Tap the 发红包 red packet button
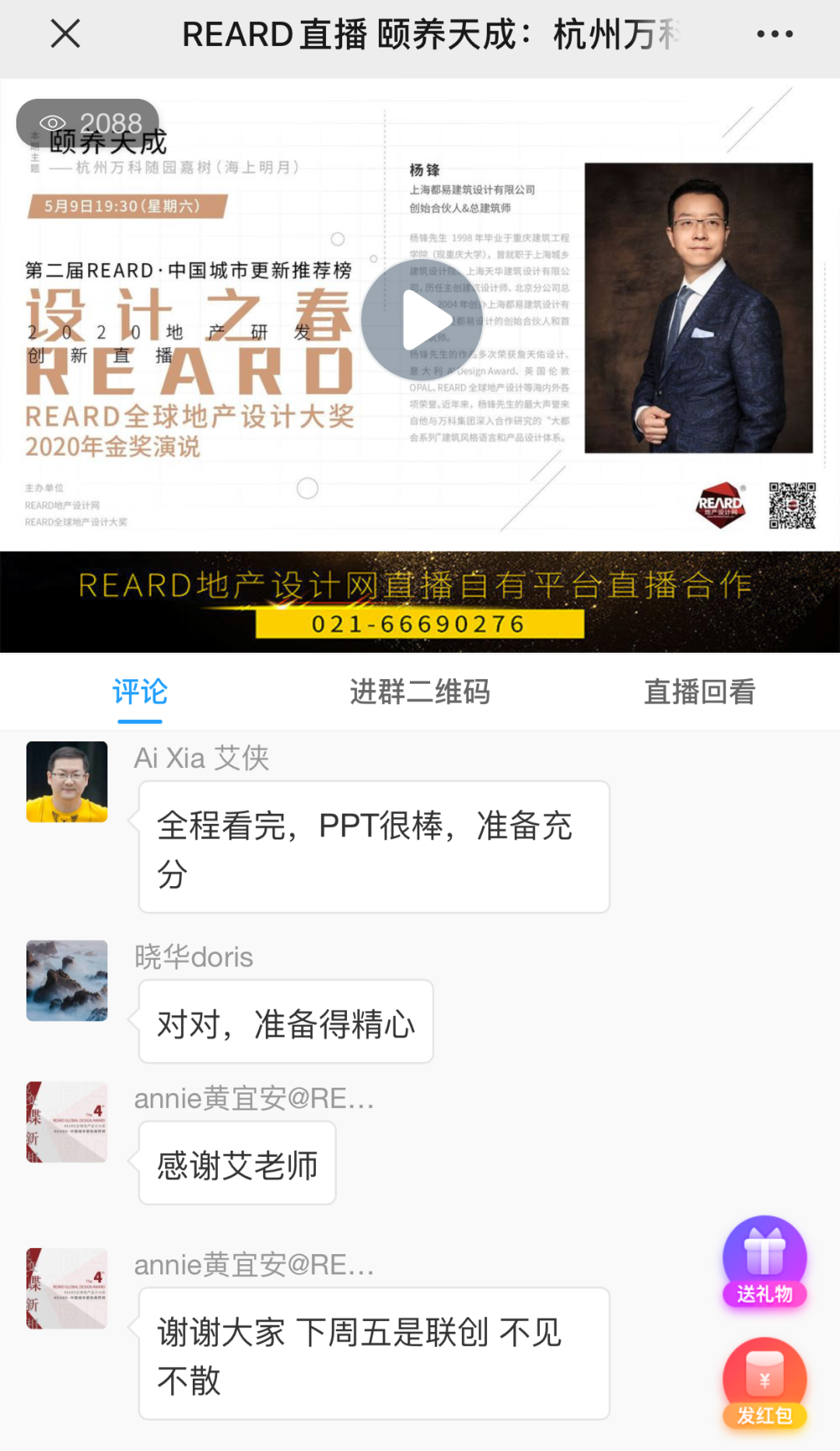The width and height of the screenshot is (840, 1451). (x=765, y=1383)
